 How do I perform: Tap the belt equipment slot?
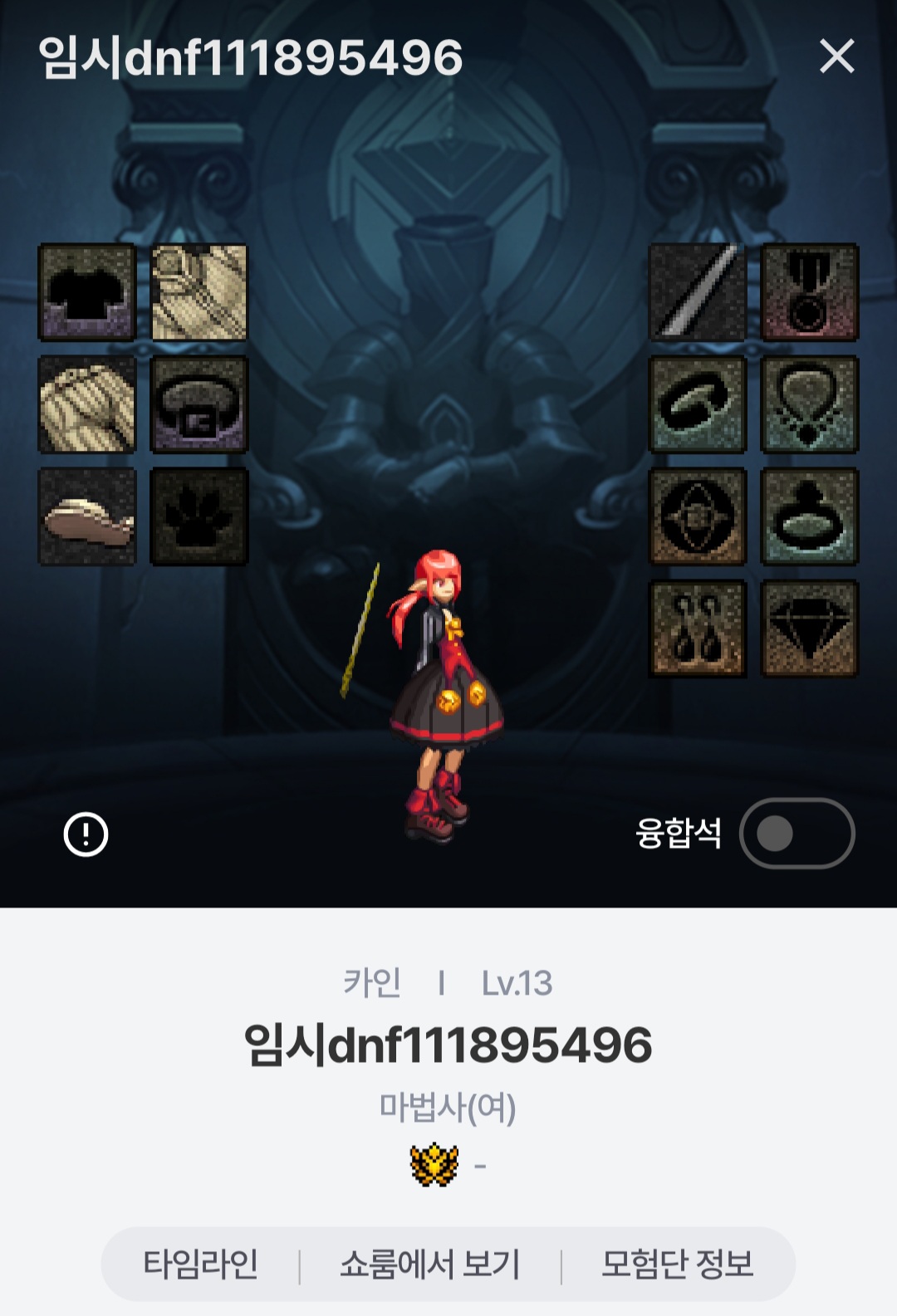pyautogui.click(x=199, y=404)
